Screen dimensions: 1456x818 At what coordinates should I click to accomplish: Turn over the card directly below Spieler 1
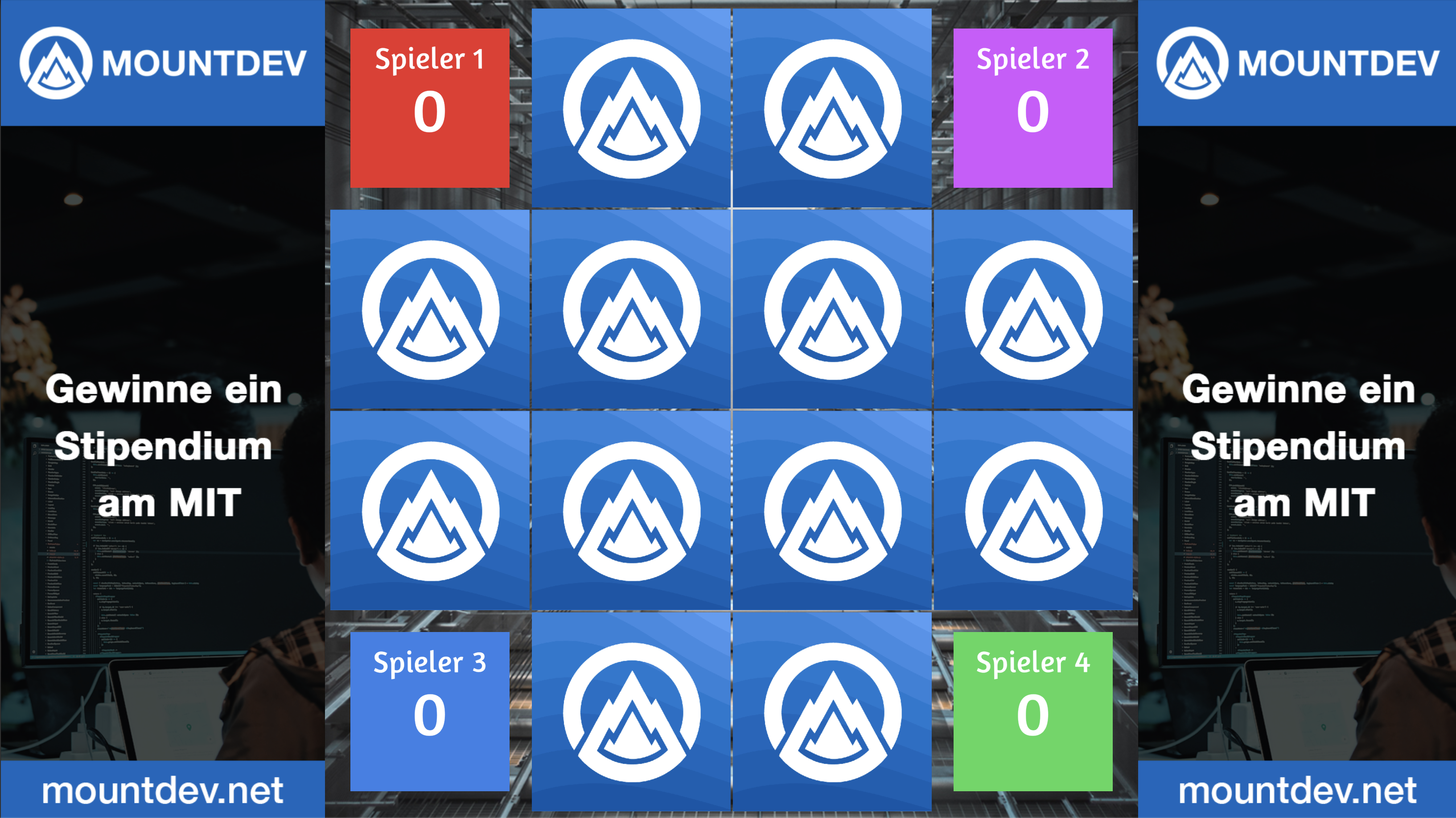click(x=430, y=309)
